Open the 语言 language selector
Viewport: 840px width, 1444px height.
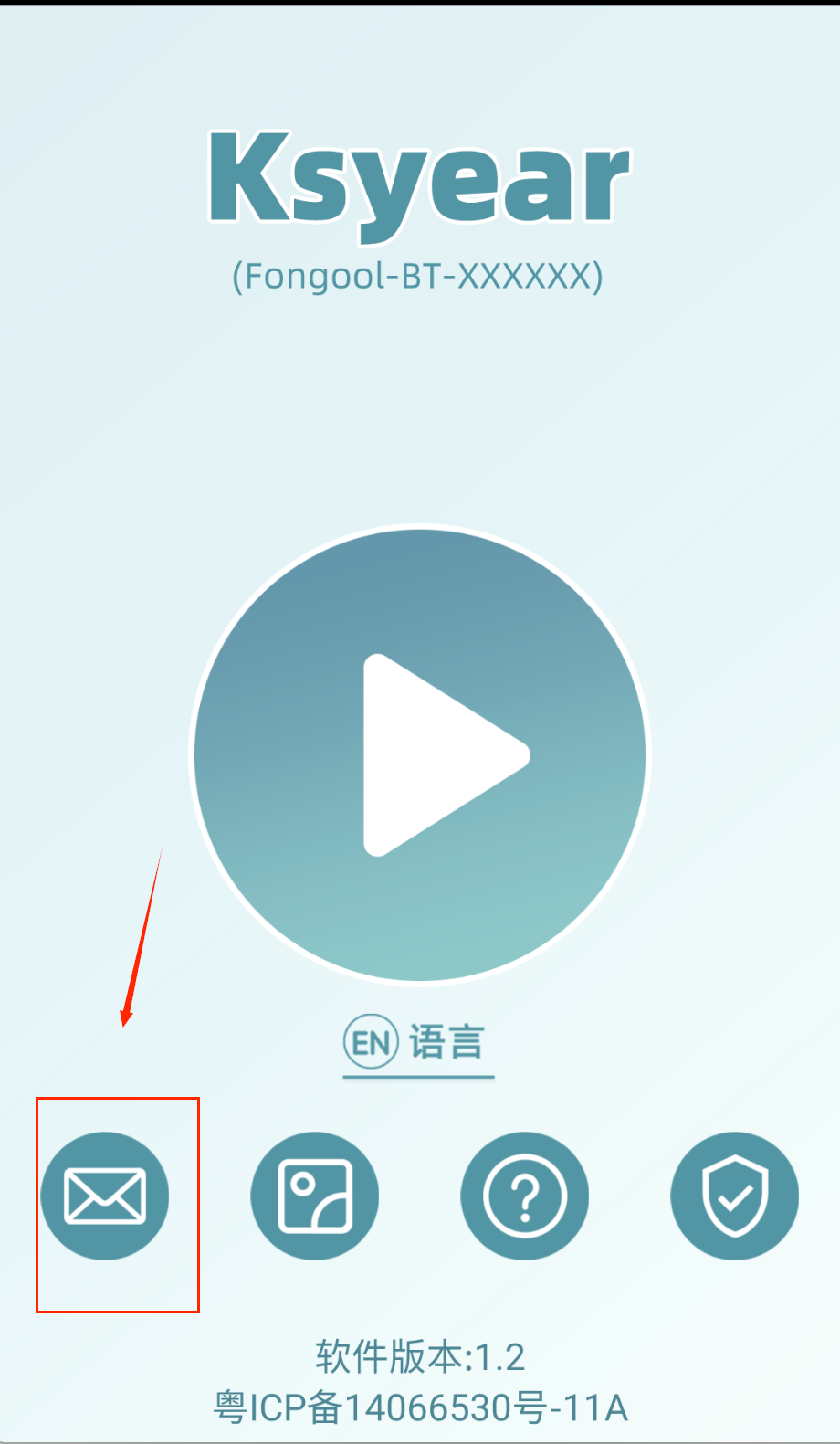coord(418,1043)
